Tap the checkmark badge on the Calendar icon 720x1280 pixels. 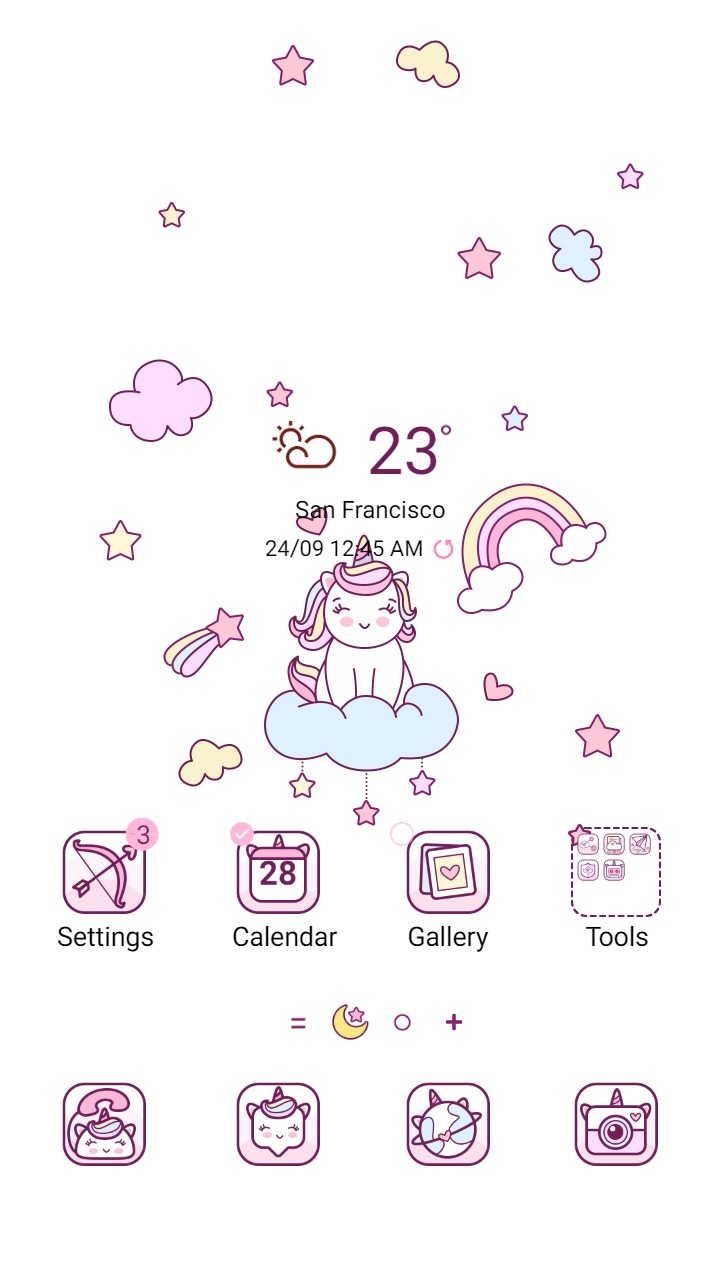click(241, 833)
